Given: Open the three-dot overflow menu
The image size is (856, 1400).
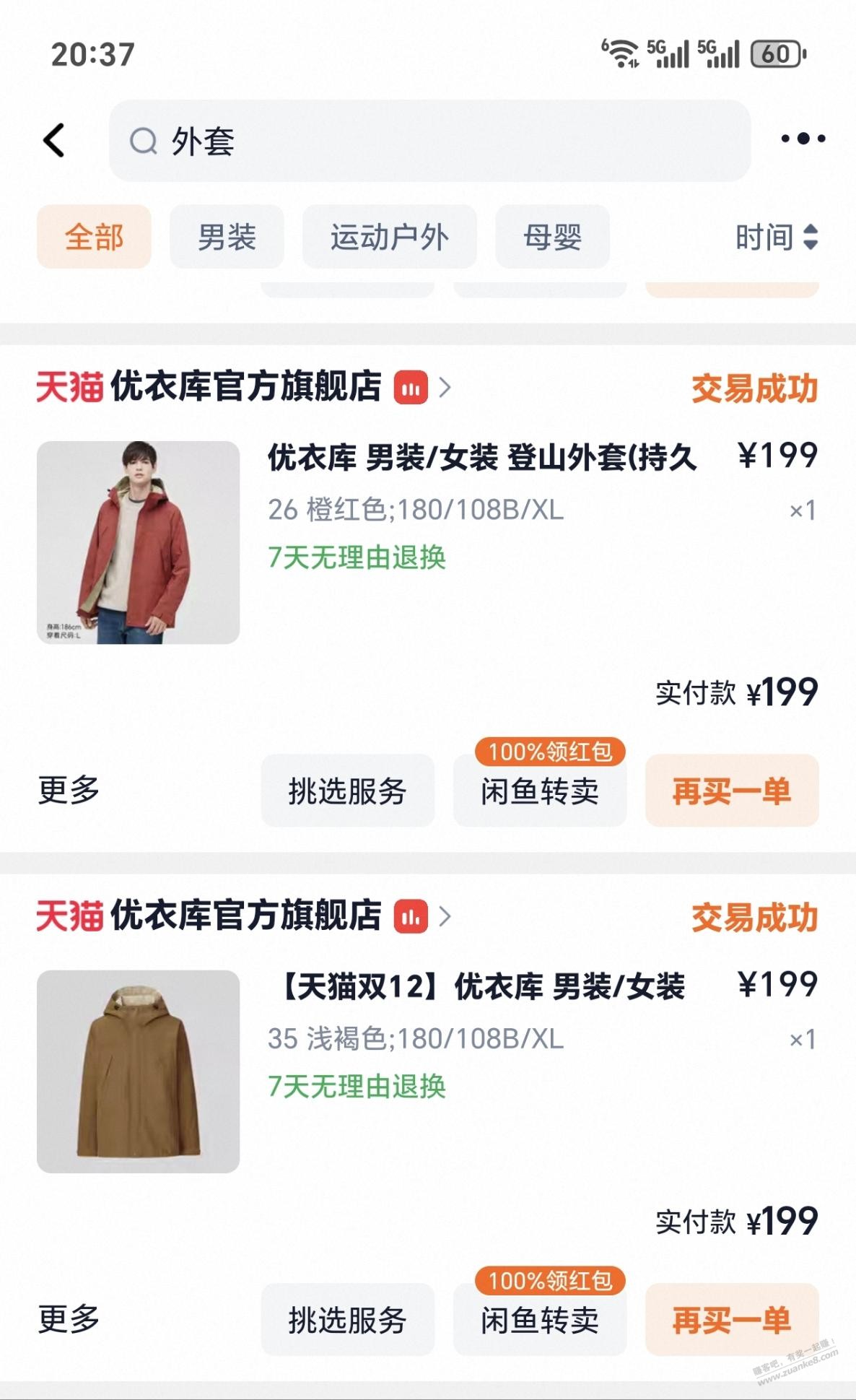Looking at the screenshot, I should click(x=803, y=138).
